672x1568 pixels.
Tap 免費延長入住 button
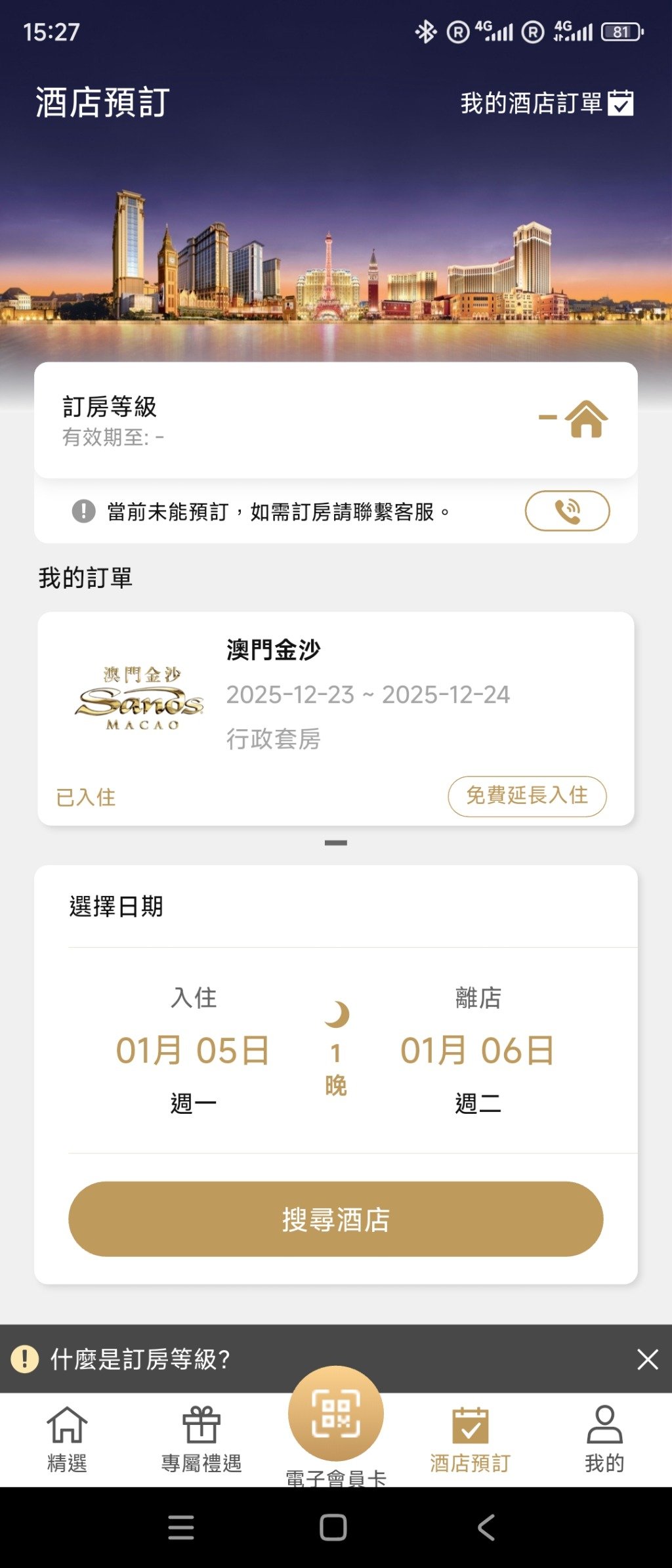coord(527,796)
